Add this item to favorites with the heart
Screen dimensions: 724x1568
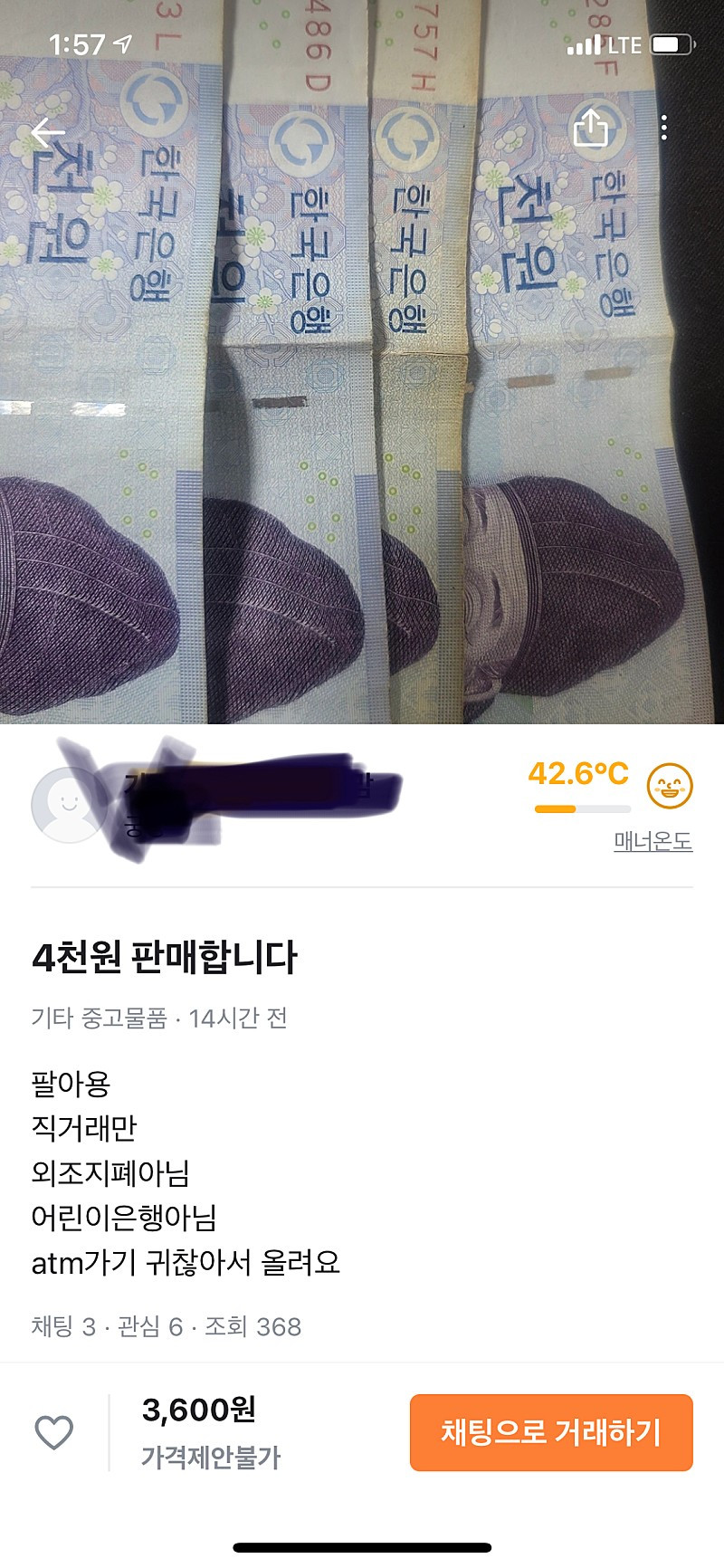click(53, 1432)
